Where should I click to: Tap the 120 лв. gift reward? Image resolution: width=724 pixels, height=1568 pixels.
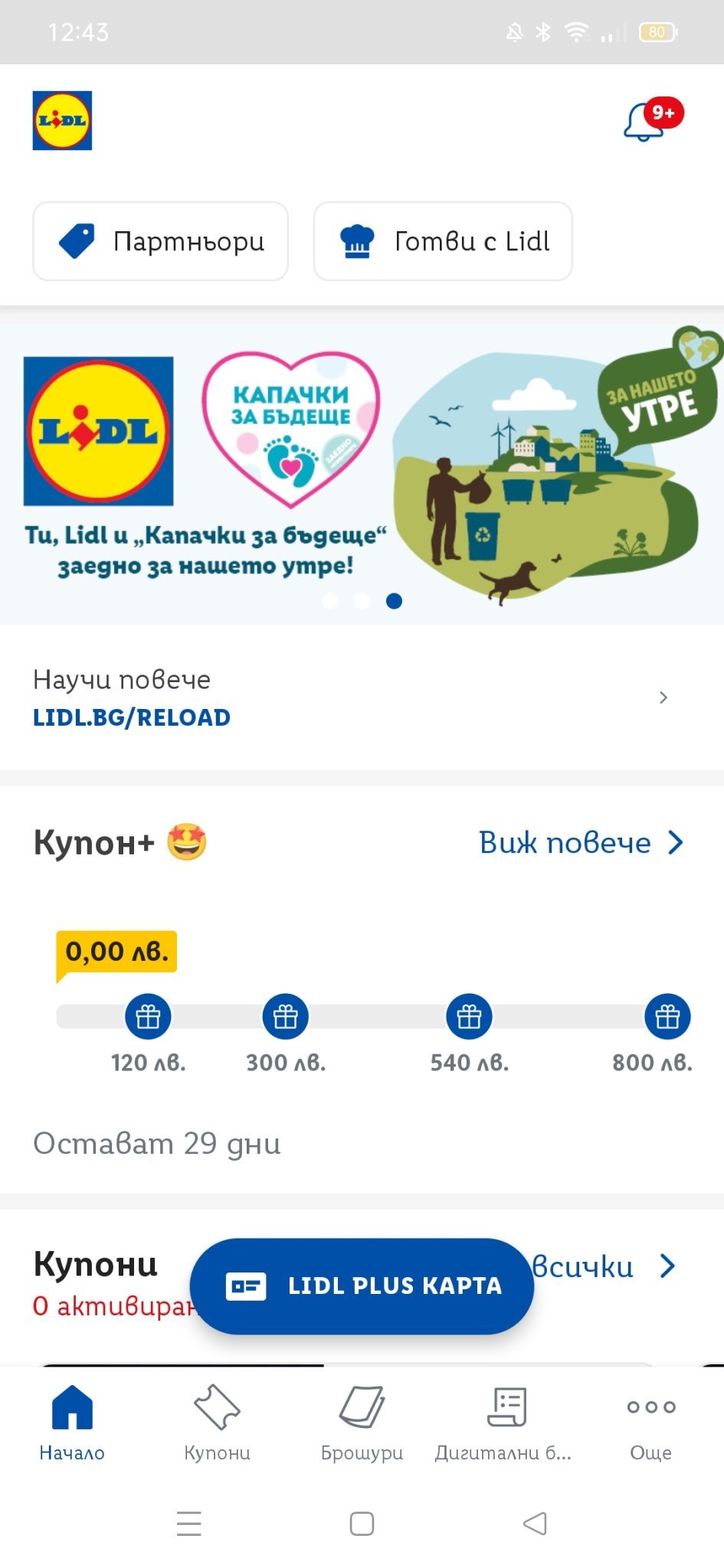click(x=149, y=1017)
